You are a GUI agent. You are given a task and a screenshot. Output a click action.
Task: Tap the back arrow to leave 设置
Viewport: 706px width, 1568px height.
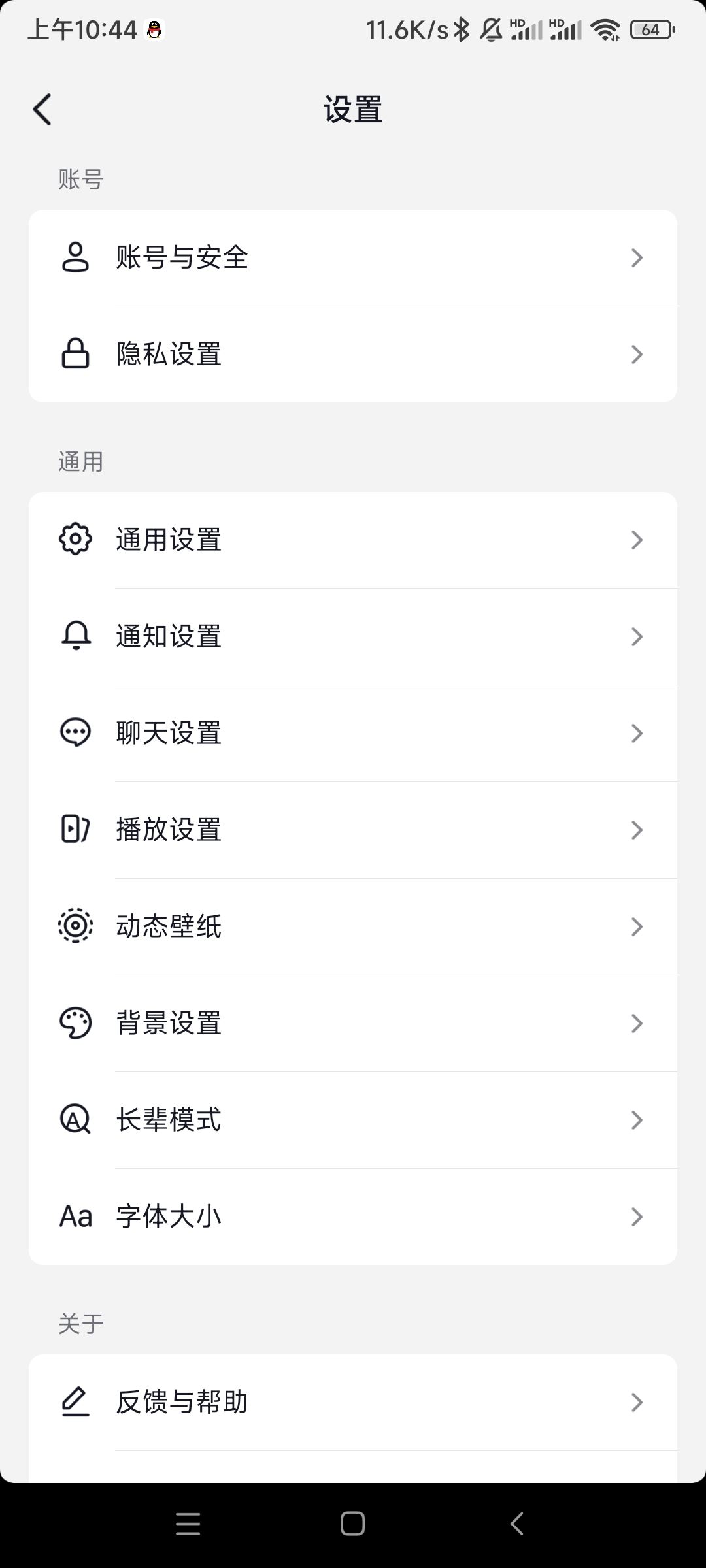43,110
